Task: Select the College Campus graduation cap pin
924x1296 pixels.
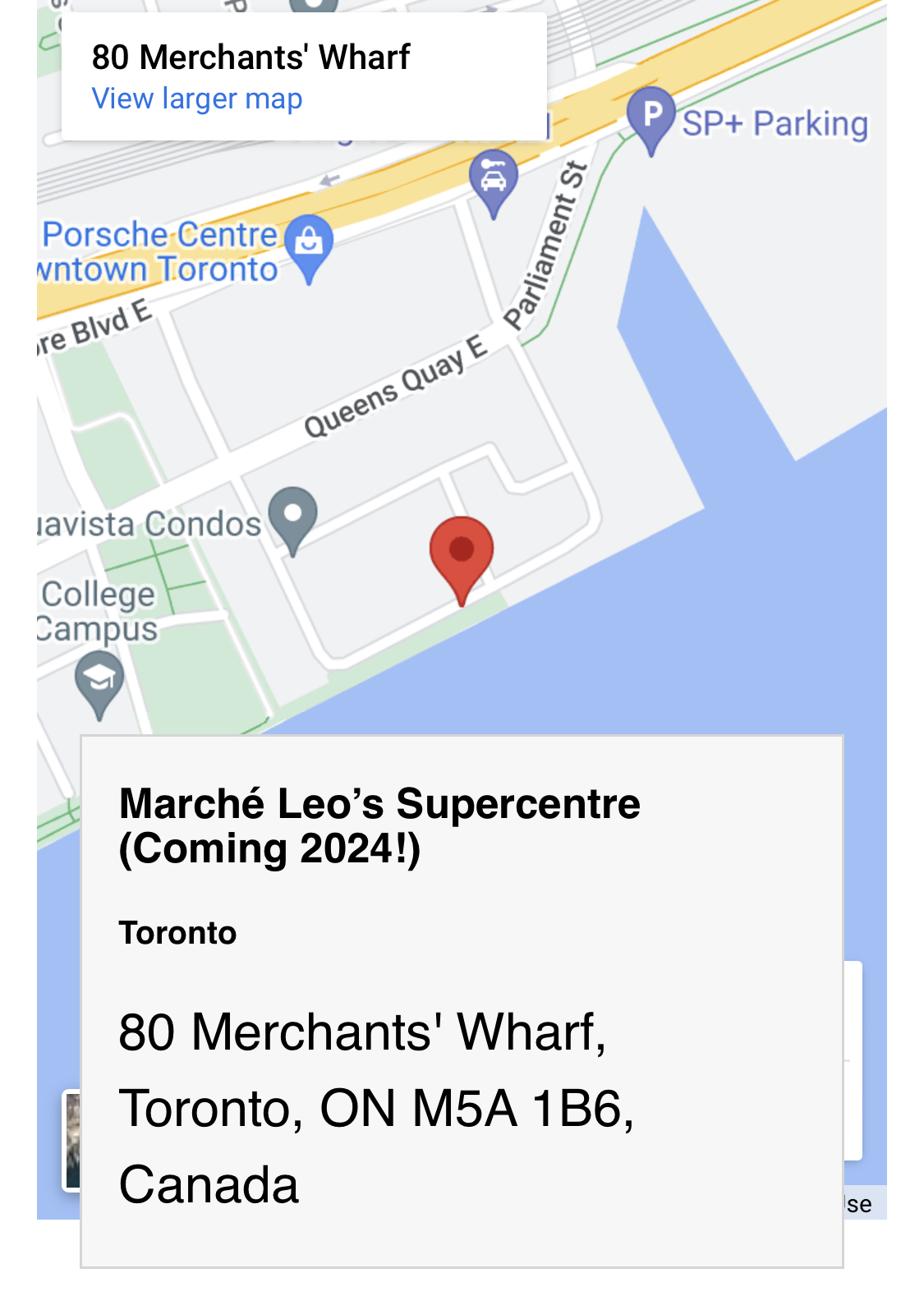Action: [99, 680]
